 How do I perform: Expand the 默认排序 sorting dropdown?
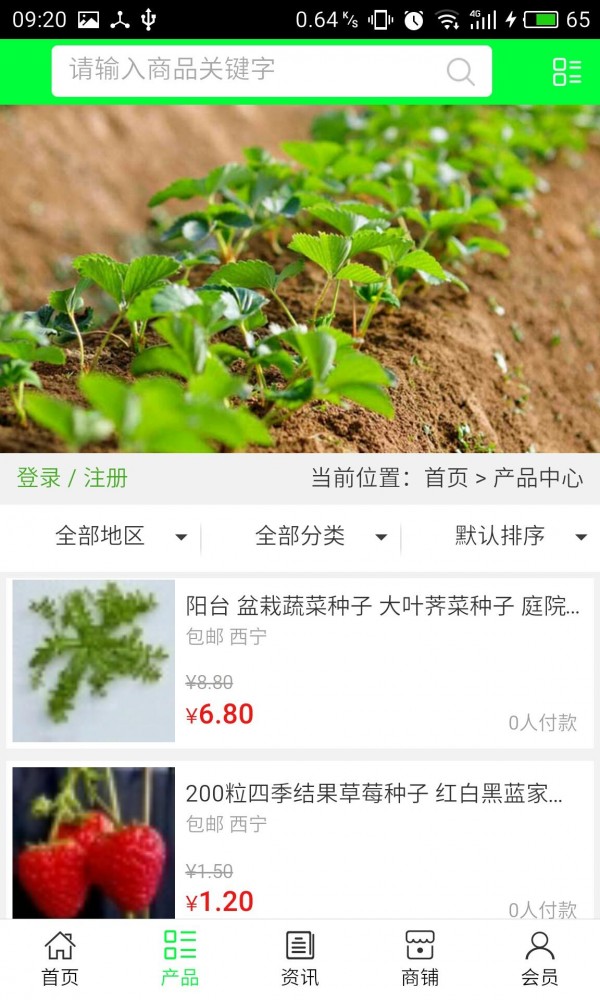[x=520, y=536]
